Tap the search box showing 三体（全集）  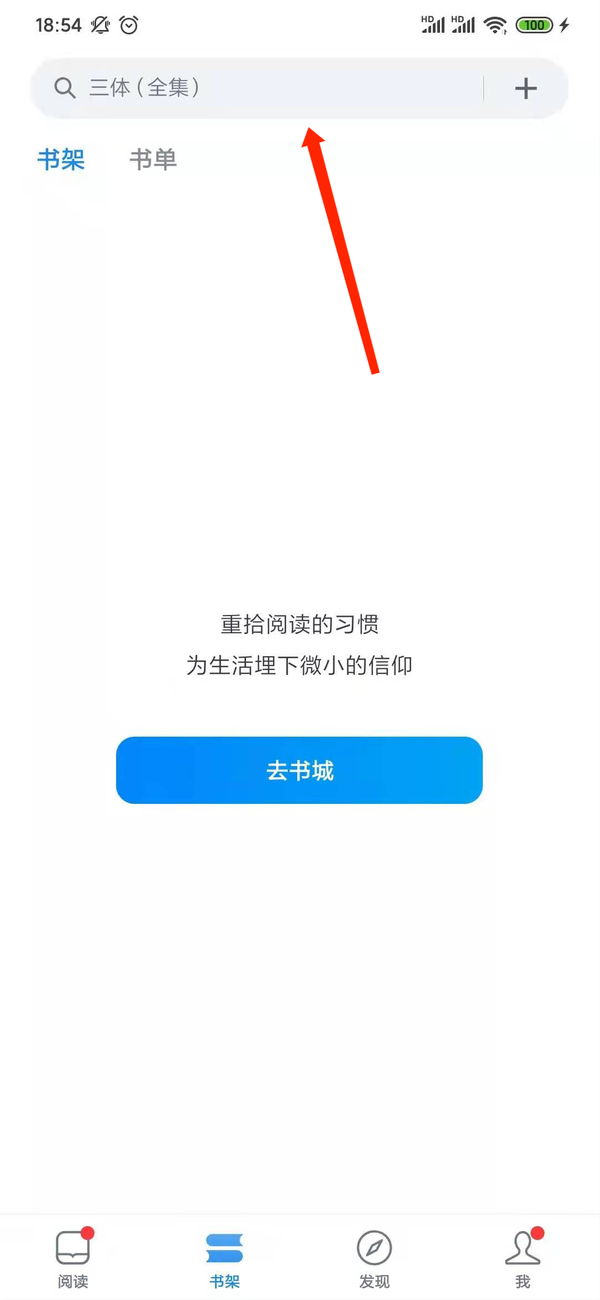pyautogui.click(x=260, y=88)
